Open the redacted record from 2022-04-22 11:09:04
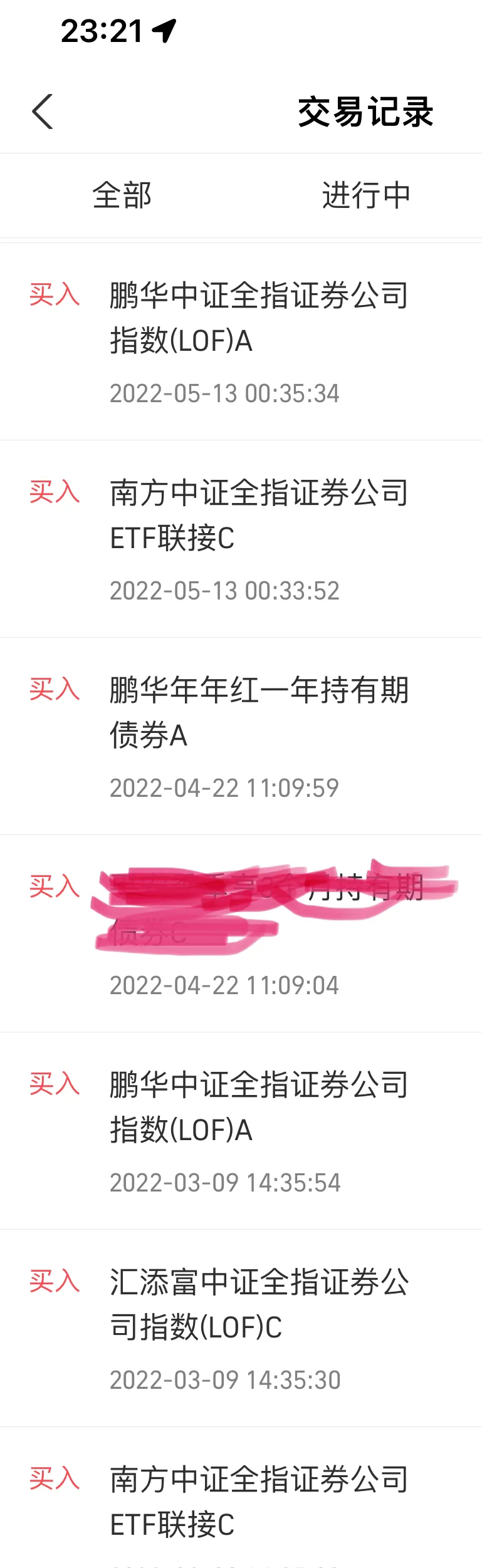Image resolution: width=482 pixels, height=1568 pixels. pos(258,933)
